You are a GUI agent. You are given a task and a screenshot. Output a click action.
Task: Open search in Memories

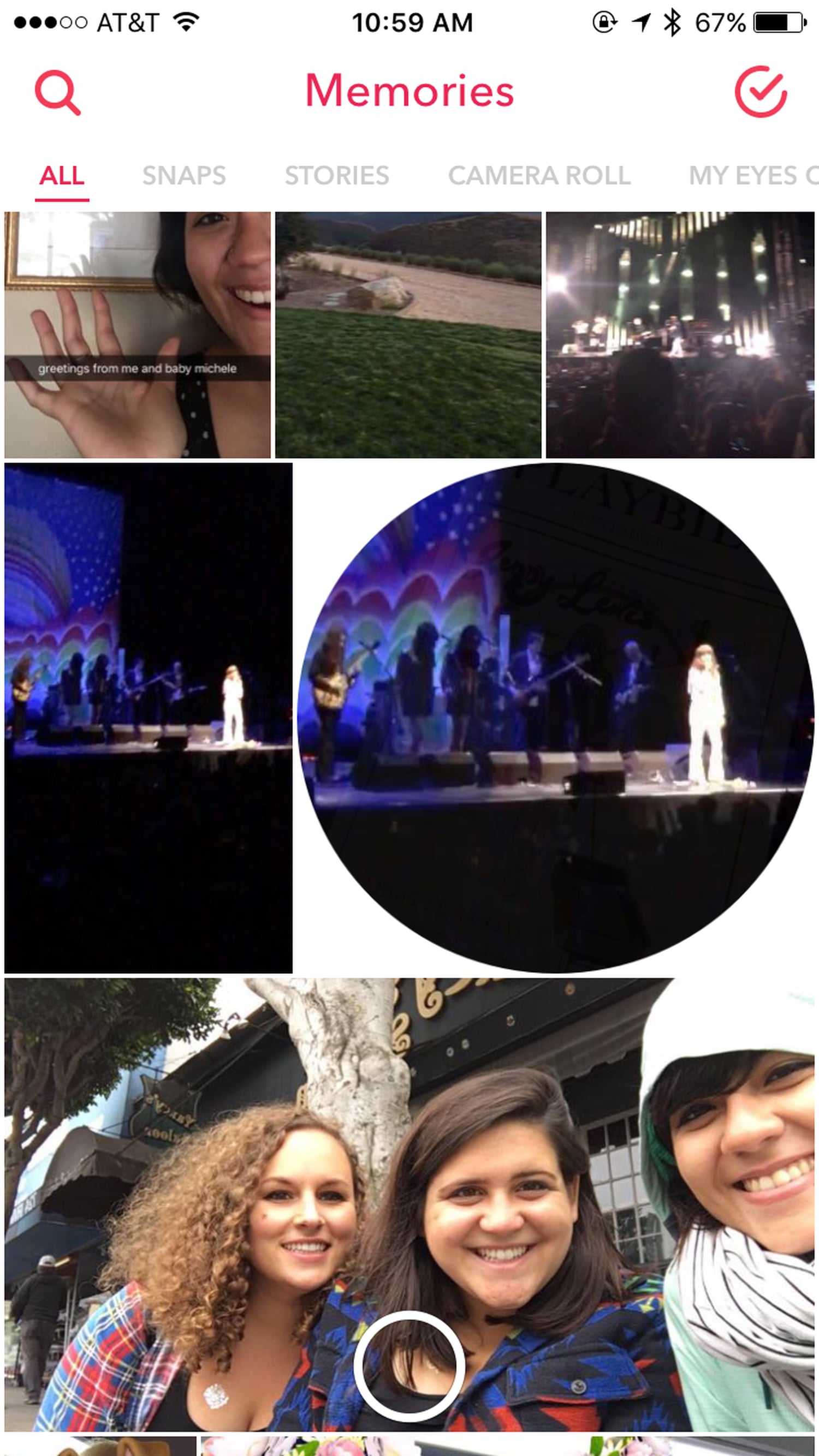(58, 93)
